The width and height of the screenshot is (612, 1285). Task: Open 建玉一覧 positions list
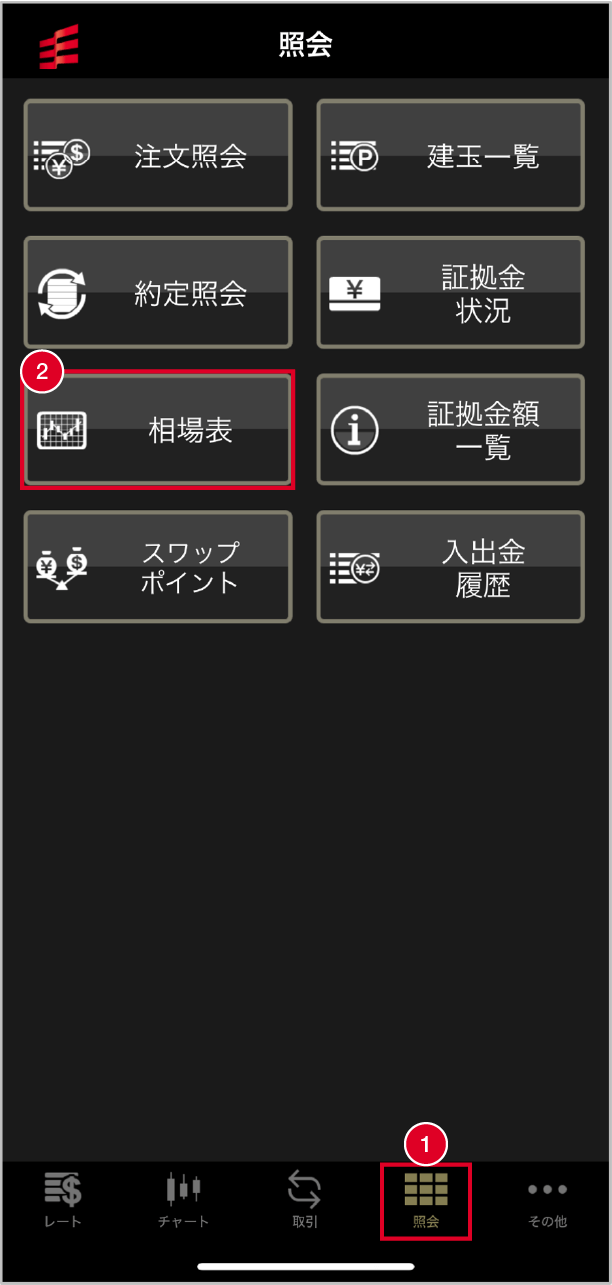click(450, 155)
